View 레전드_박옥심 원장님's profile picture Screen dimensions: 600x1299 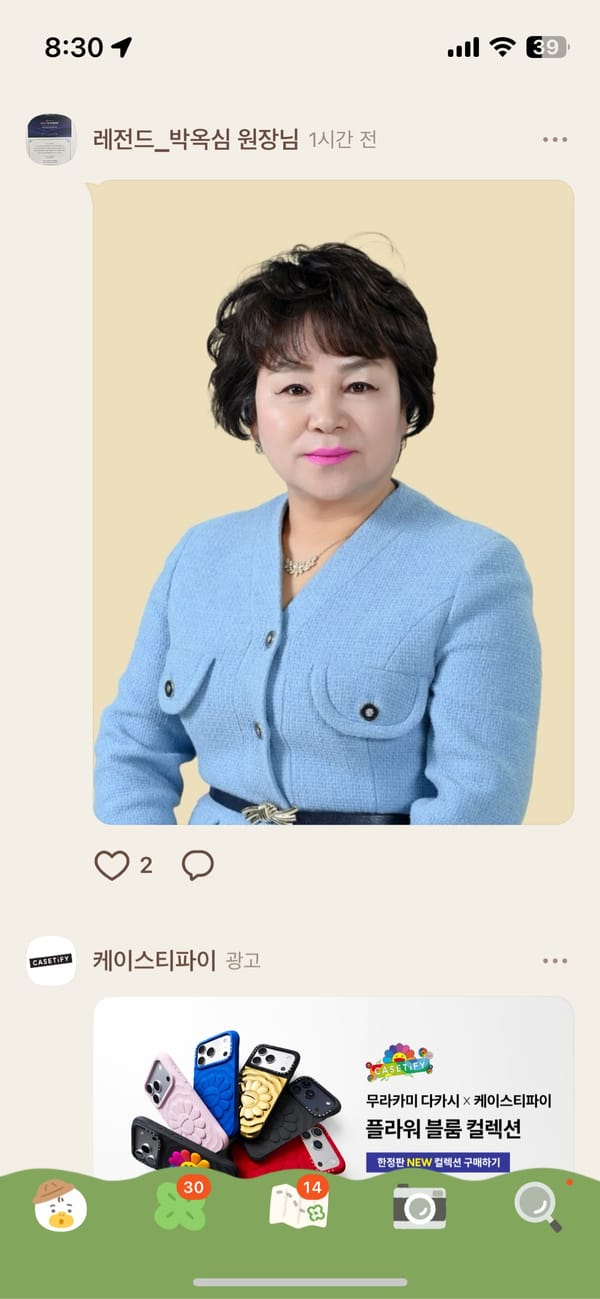tap(51, 140)
